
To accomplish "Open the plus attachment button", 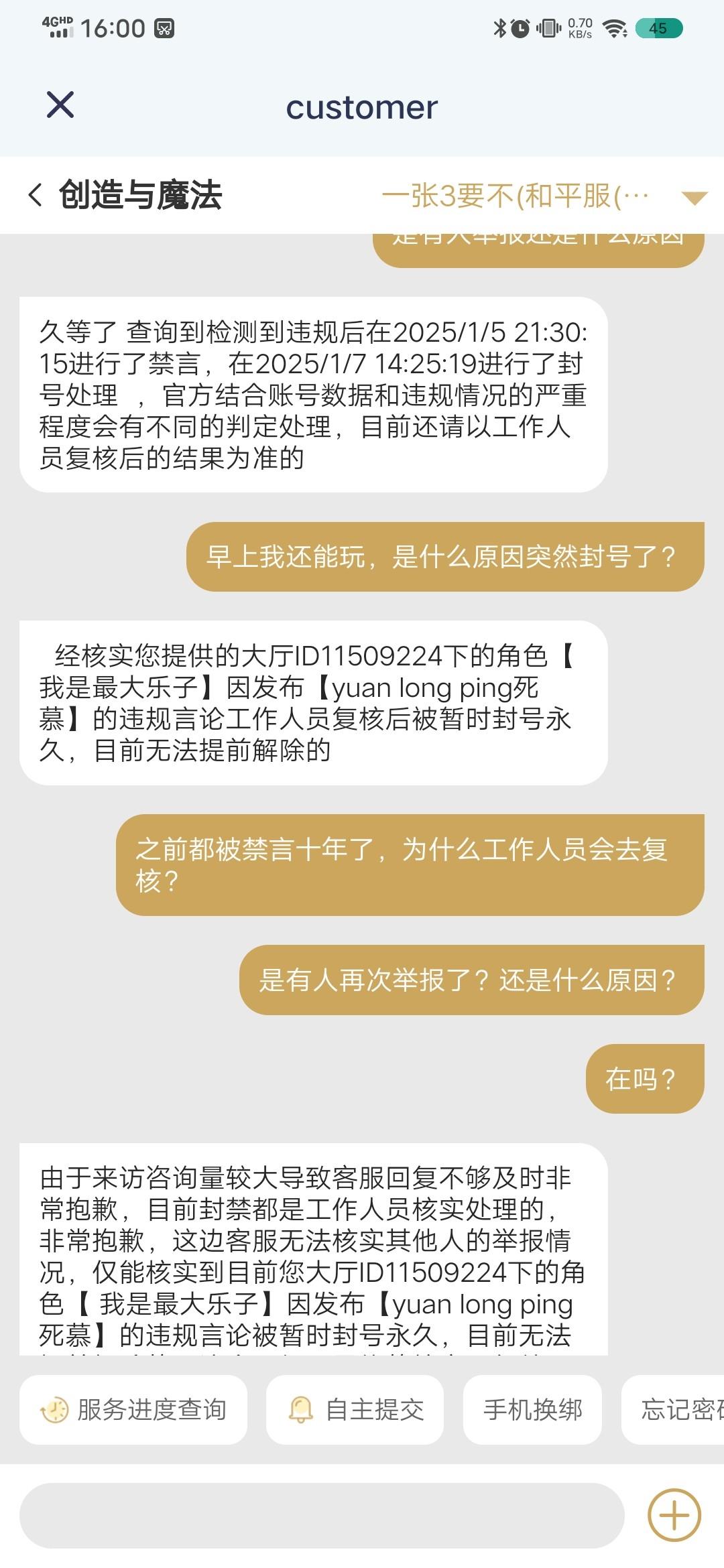I will click(x=674, y=1515).
